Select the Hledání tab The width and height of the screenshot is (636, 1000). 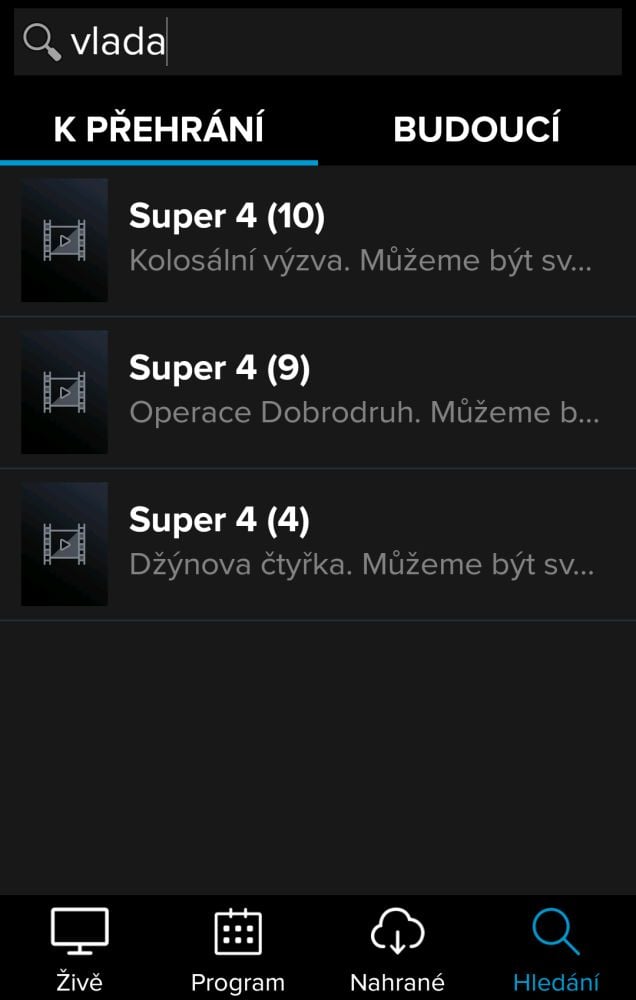click(556, 948)
